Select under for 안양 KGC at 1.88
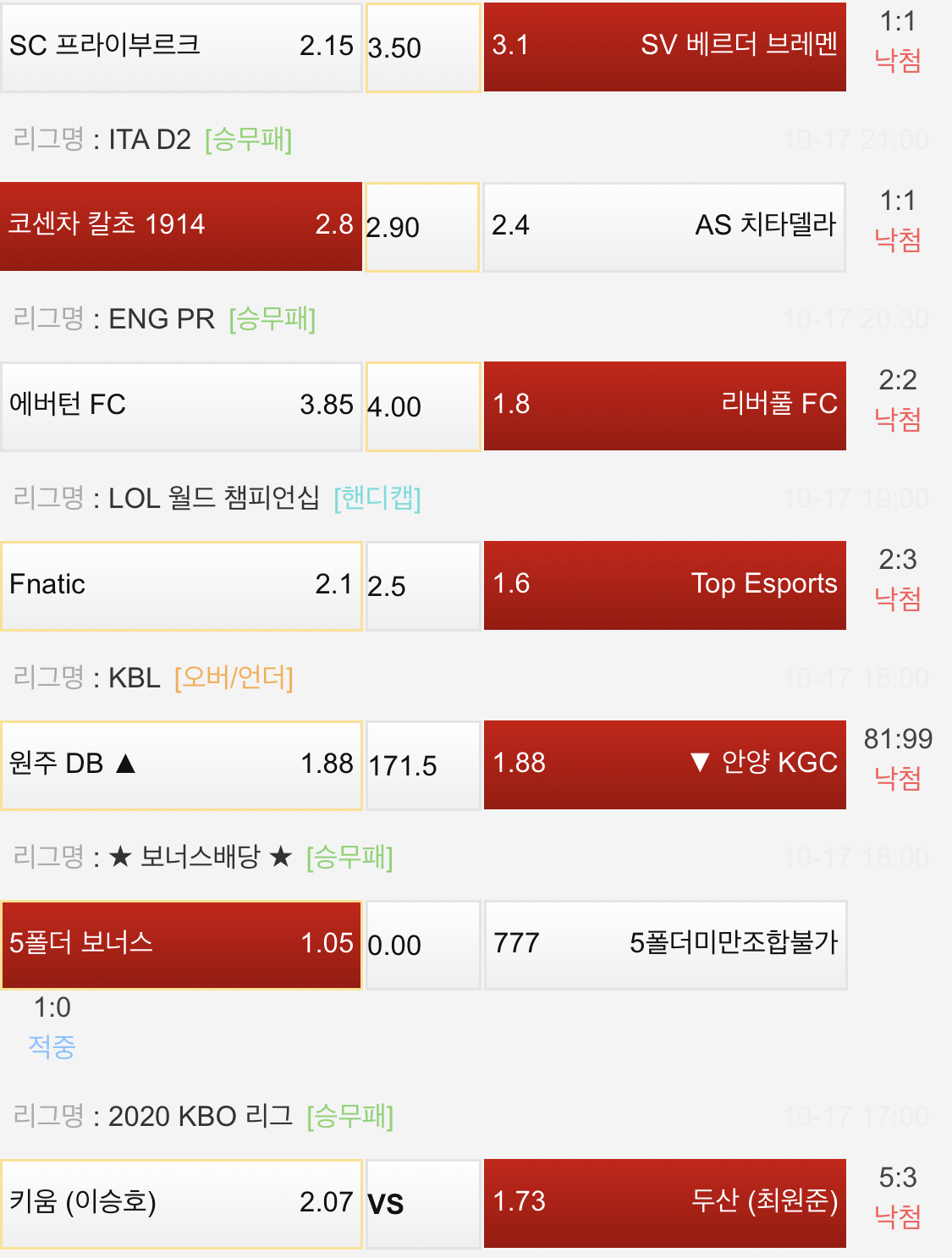 [664, 764]
